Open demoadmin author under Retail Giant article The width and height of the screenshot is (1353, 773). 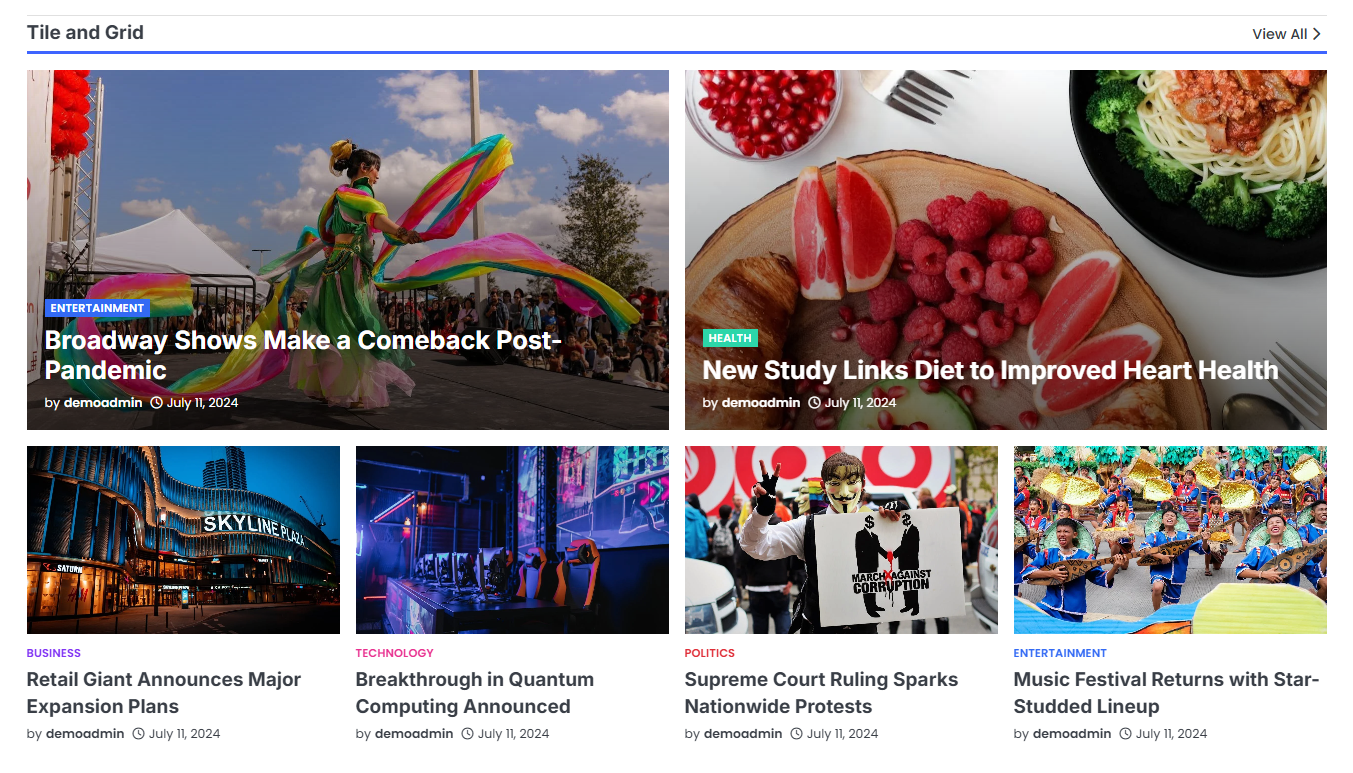pos(85,733)
